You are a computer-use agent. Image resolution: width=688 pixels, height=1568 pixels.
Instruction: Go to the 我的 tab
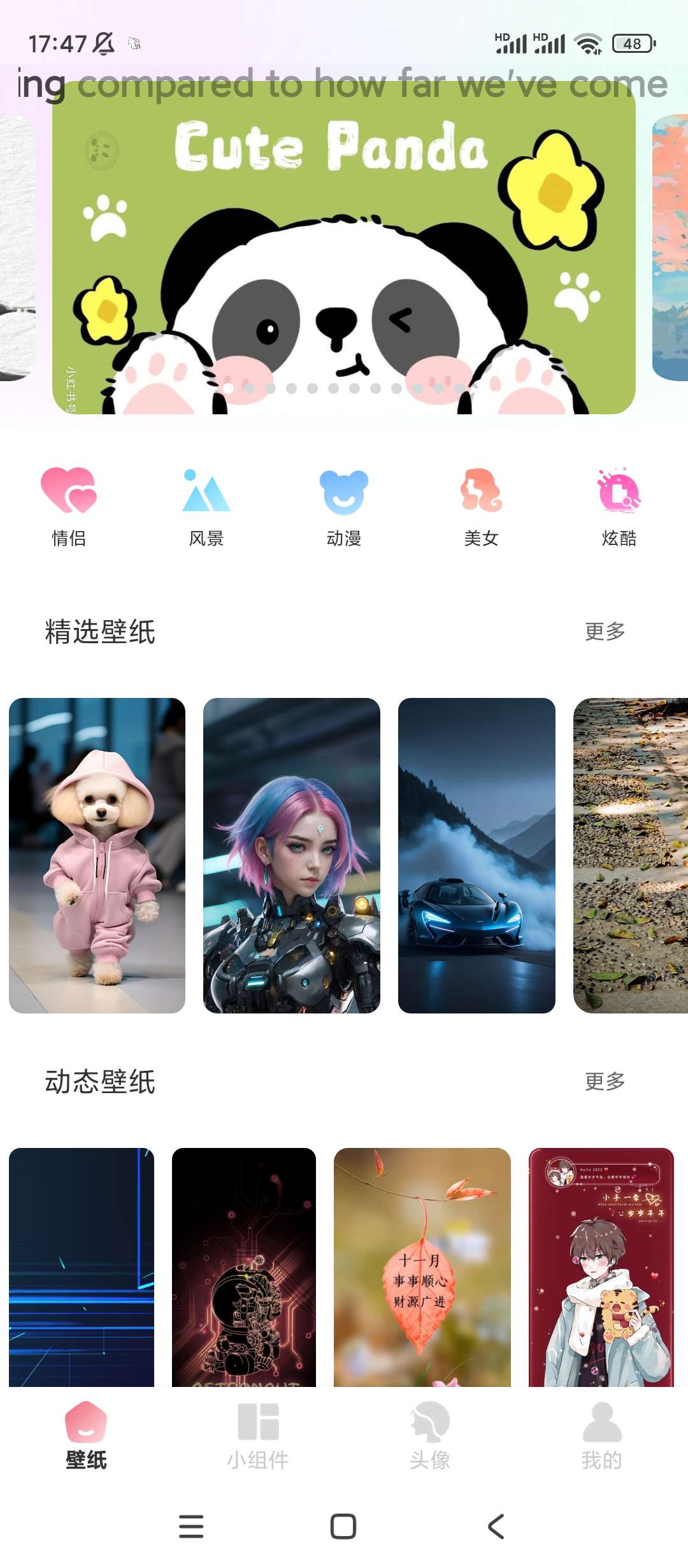[x=602, y=1435]
